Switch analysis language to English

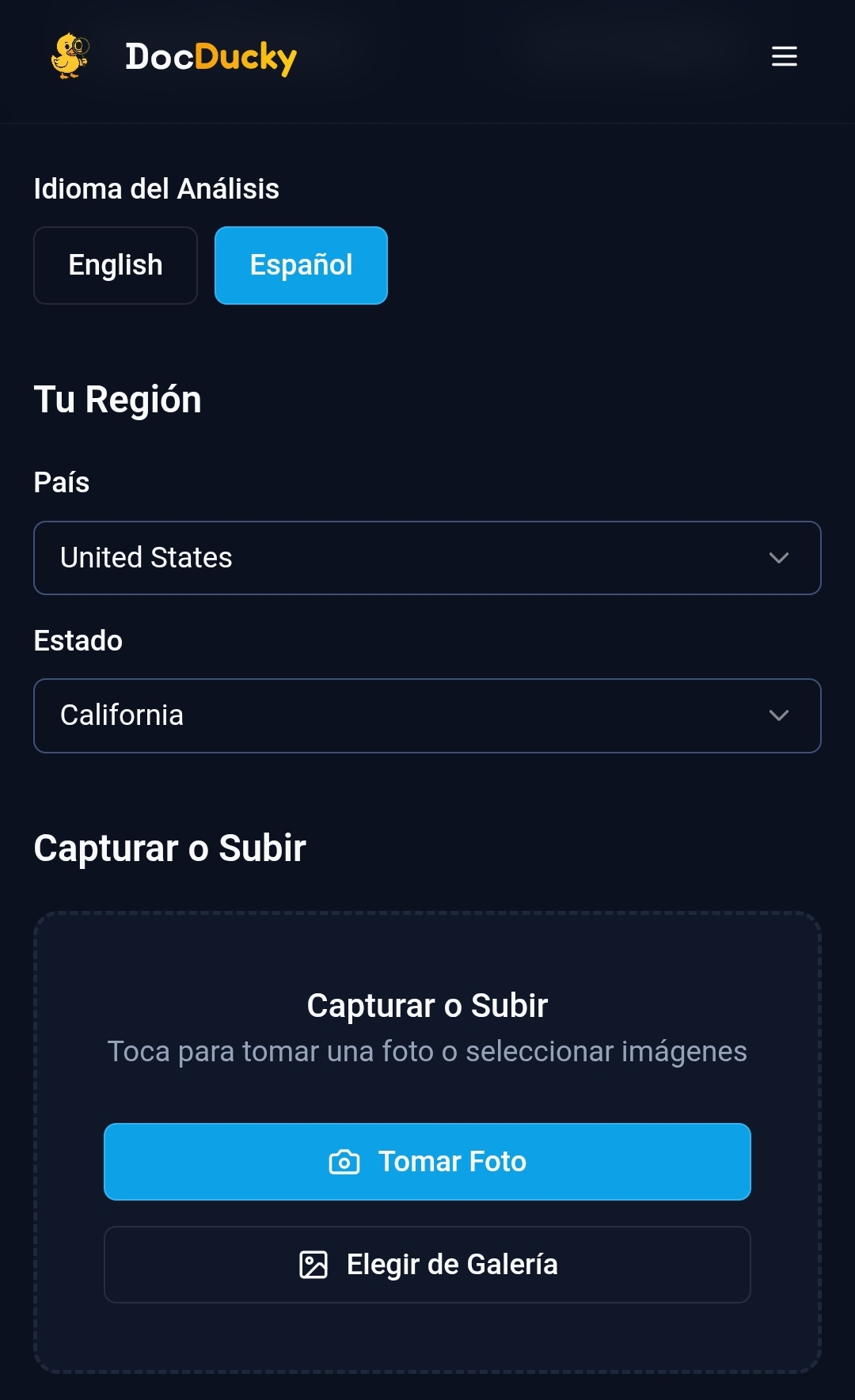click(x=115, y=265)
